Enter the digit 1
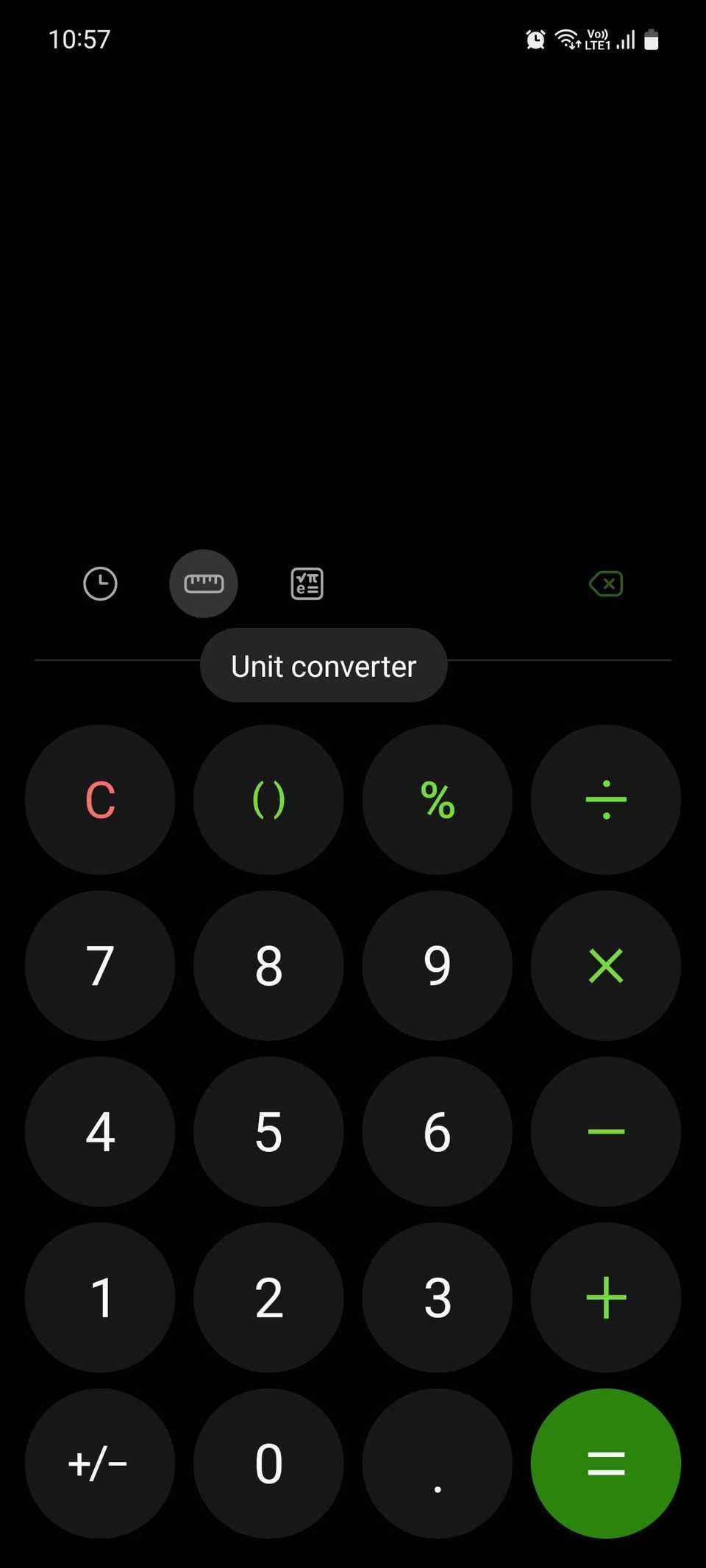The width and height of the screenshot is (706, 1568). (x=100, y=1297)
